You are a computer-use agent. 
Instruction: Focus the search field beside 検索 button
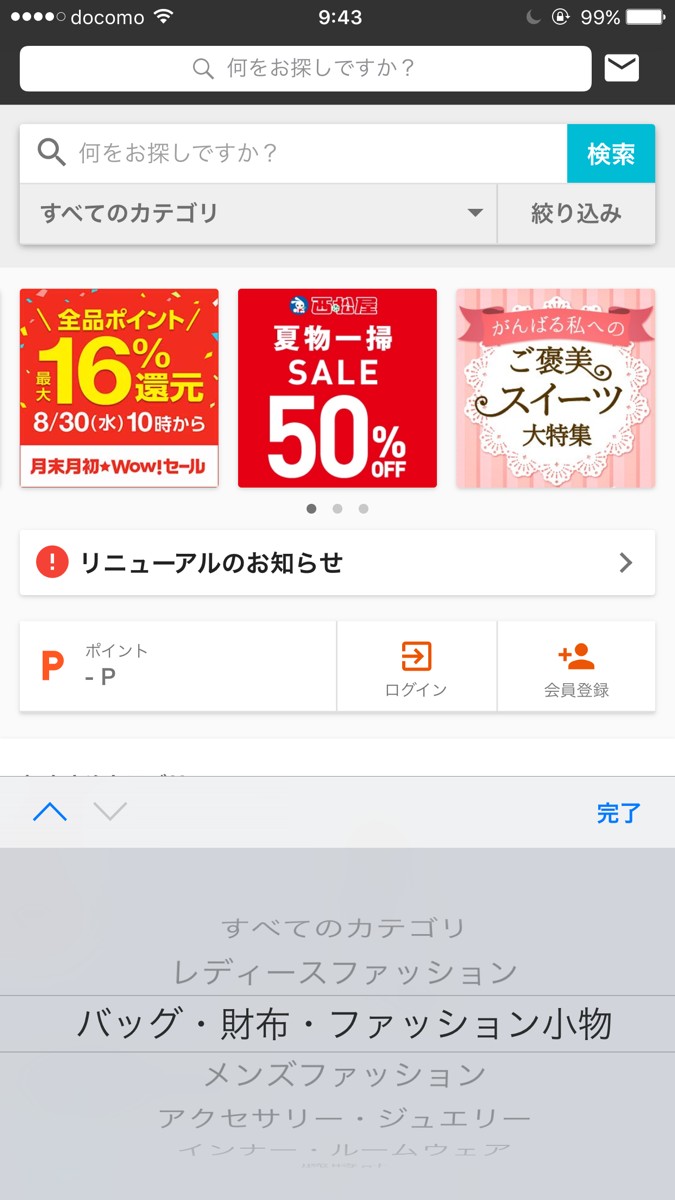click(300, 153)
